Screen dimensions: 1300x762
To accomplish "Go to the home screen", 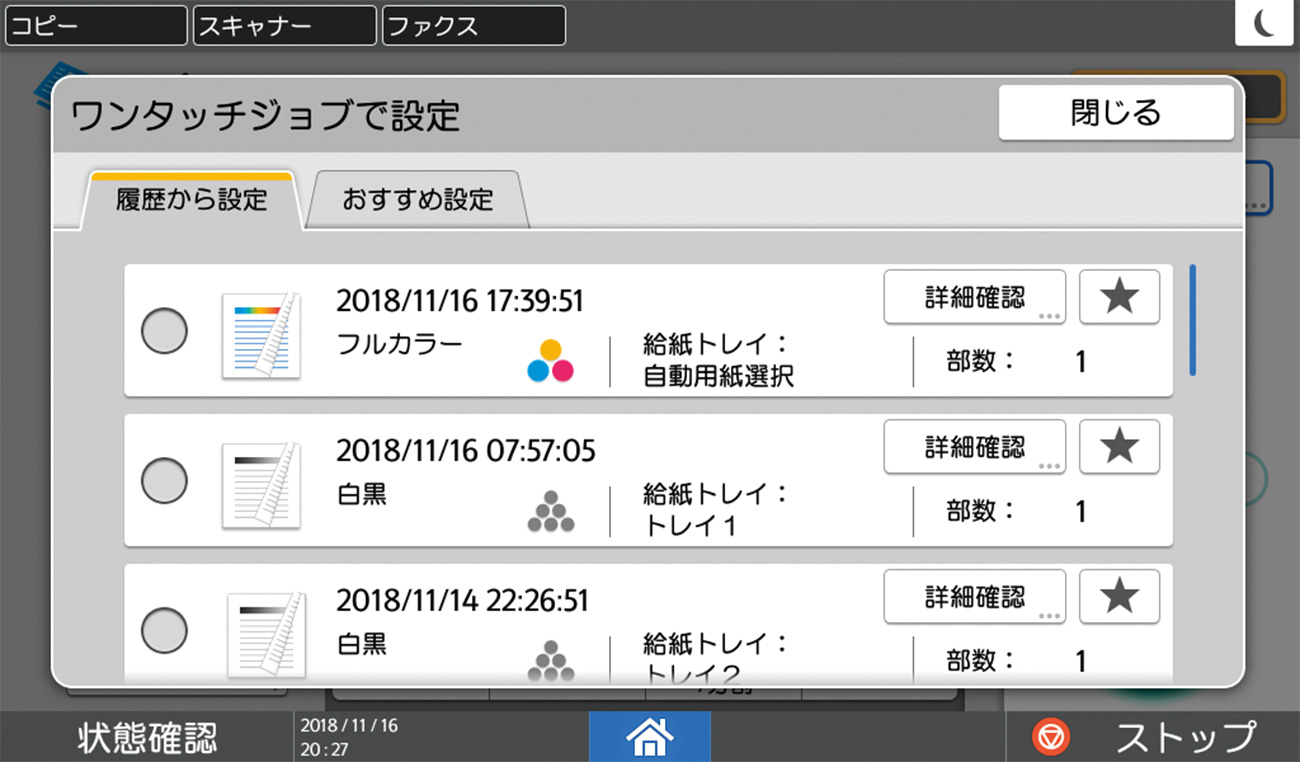I will tap(649, 737).
